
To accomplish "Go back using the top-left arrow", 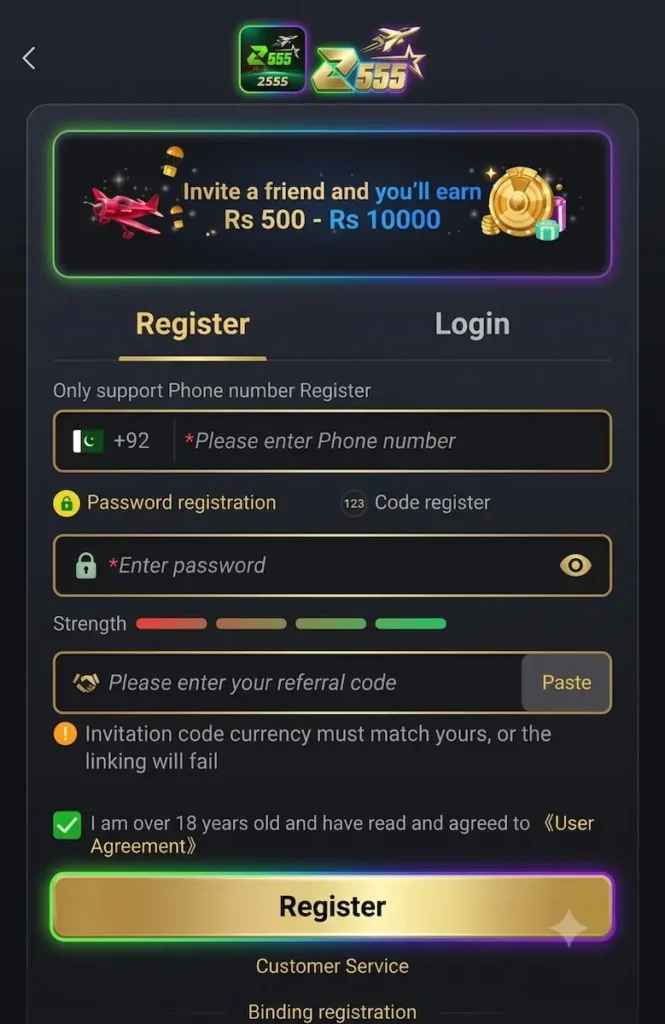I will click(29, 58).
